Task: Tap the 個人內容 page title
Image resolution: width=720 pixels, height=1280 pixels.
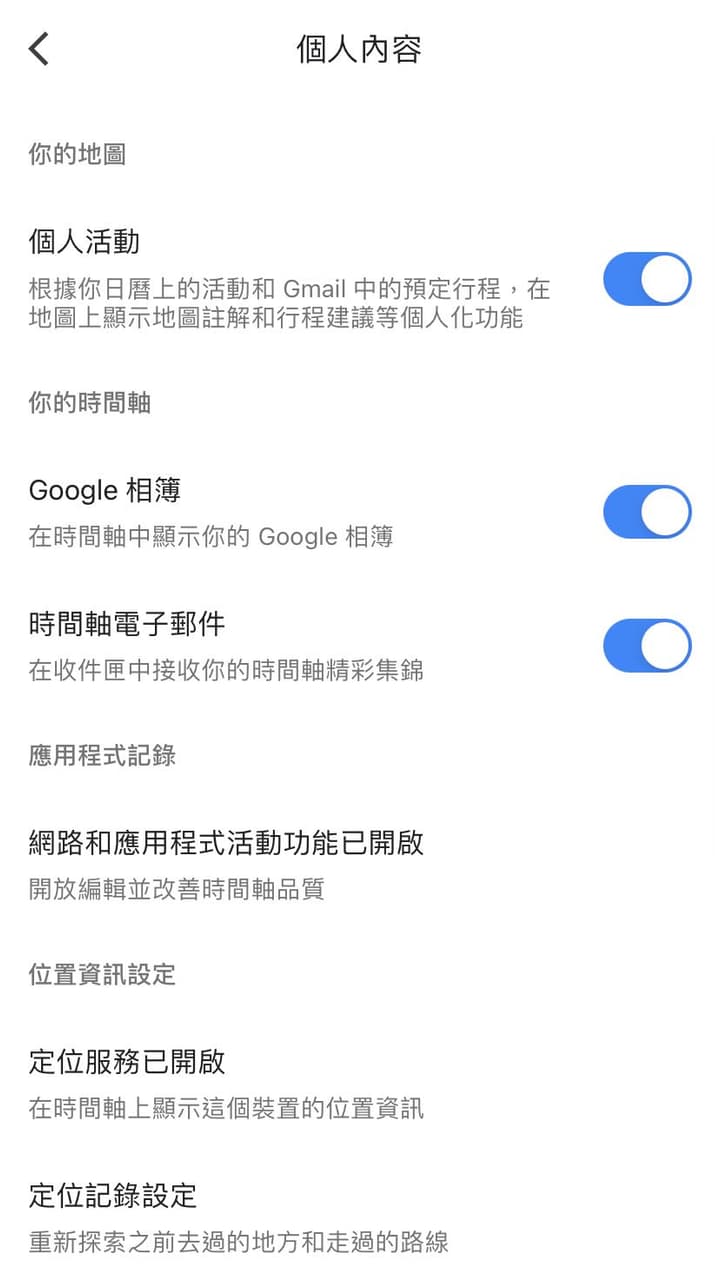Action: tap(359, 48)
